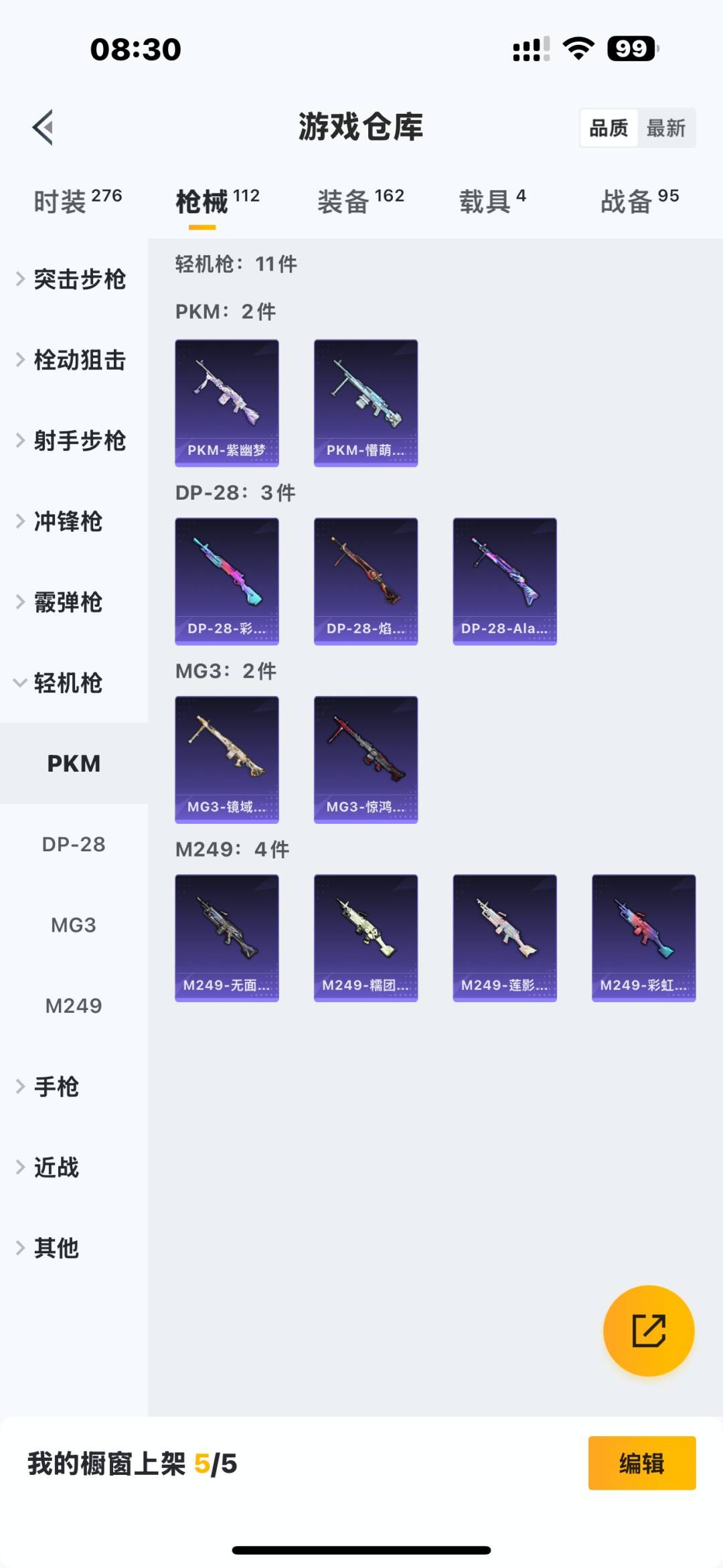
Task: Switch to the 时装 tab
Action: (x=77, y=201)
